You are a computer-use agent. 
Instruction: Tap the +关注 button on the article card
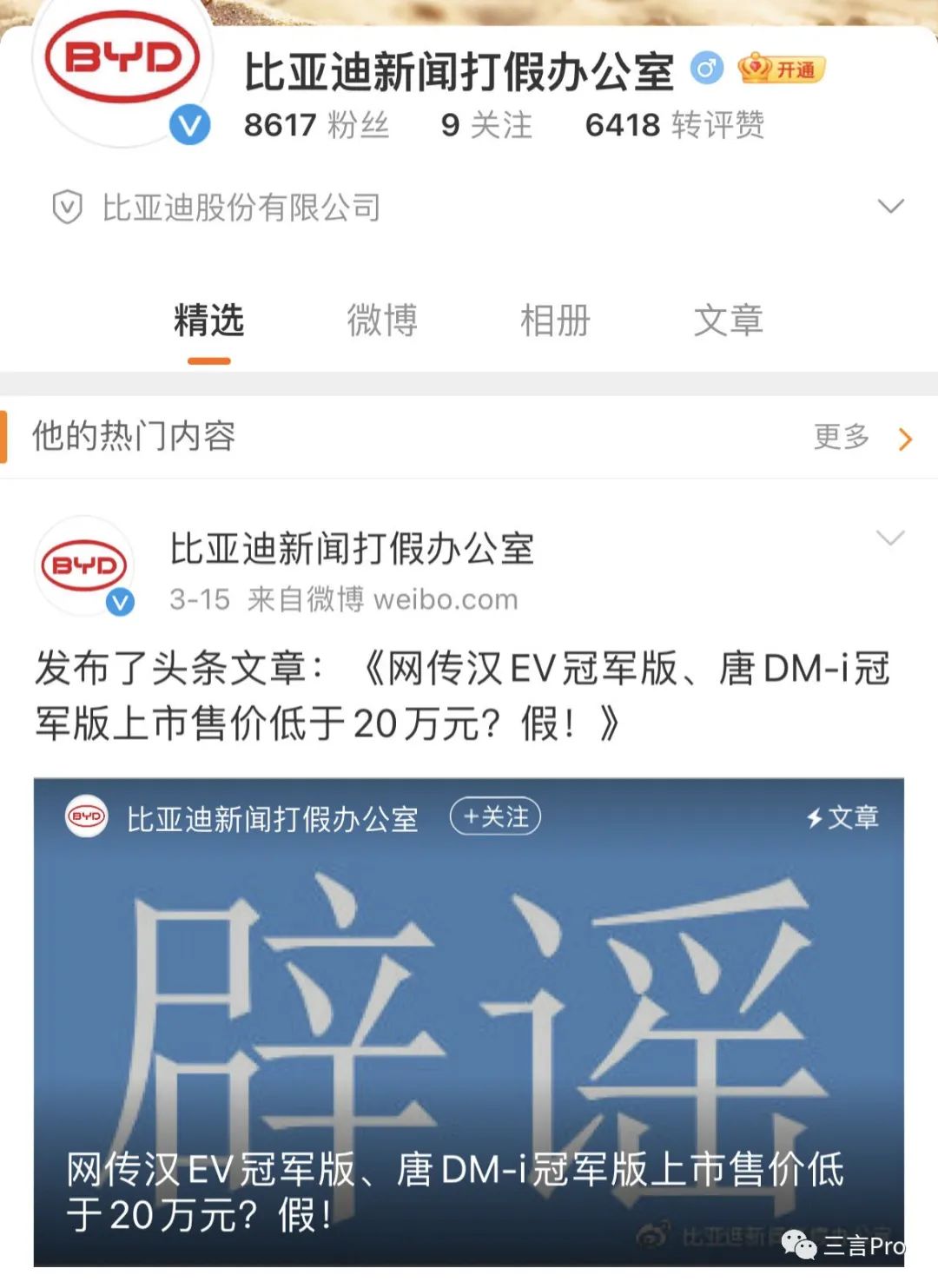point(495,817)
